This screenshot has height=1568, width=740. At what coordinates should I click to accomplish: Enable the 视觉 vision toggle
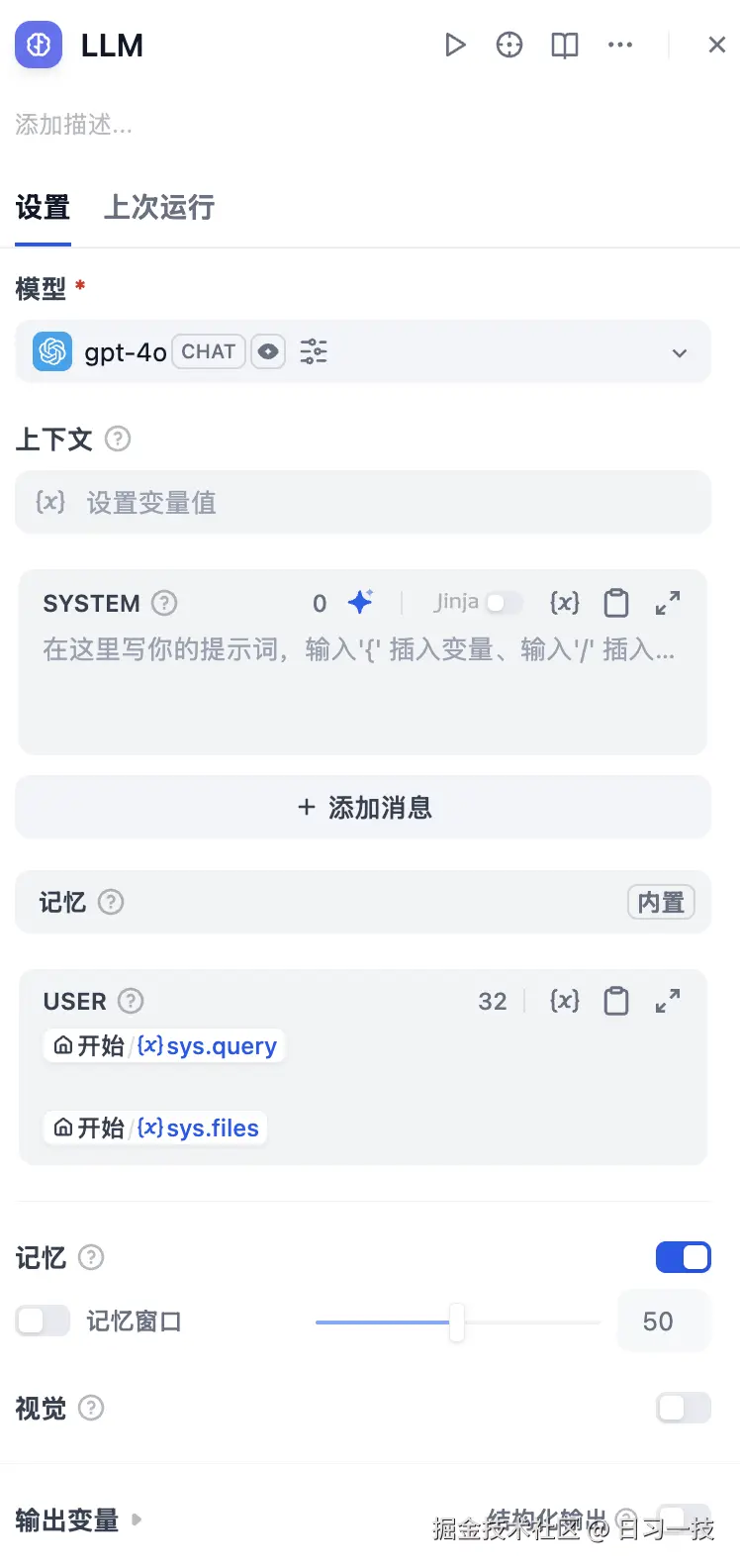(x=684, y=1408)
